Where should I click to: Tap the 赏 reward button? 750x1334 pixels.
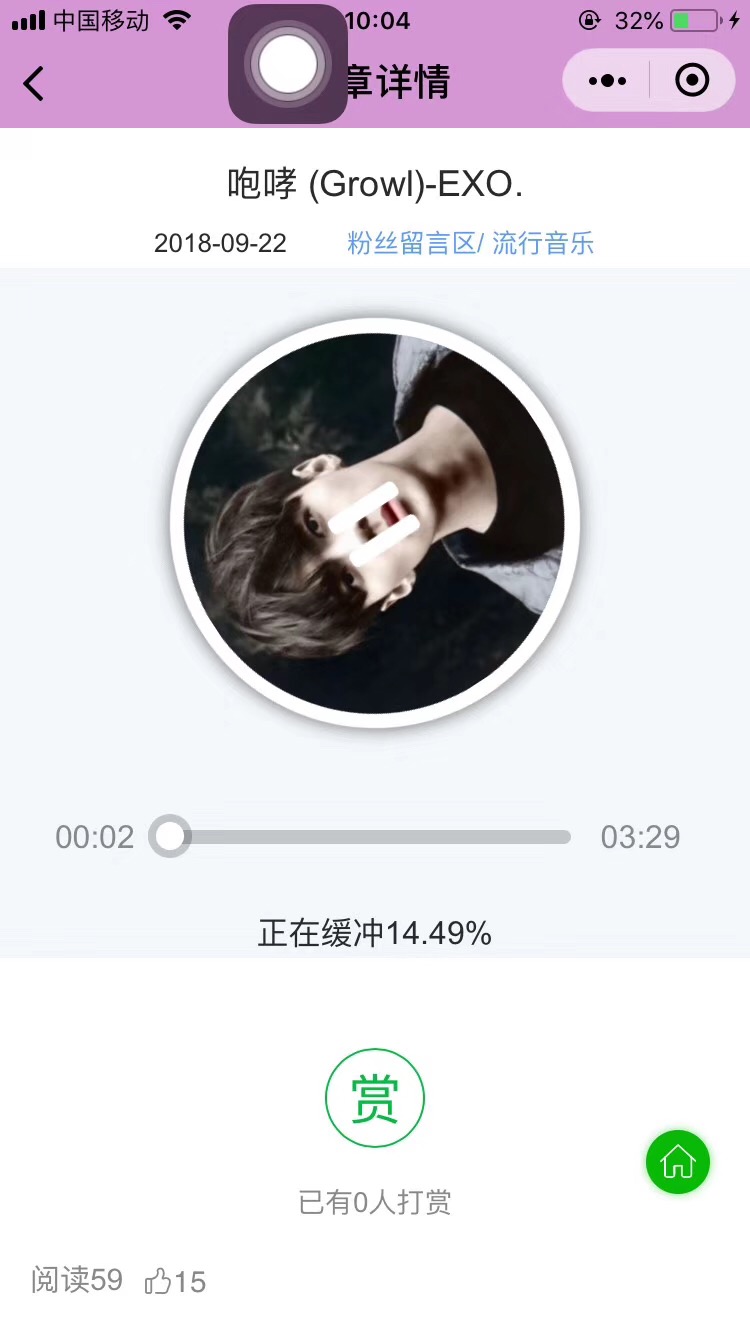pos(374,1097)
